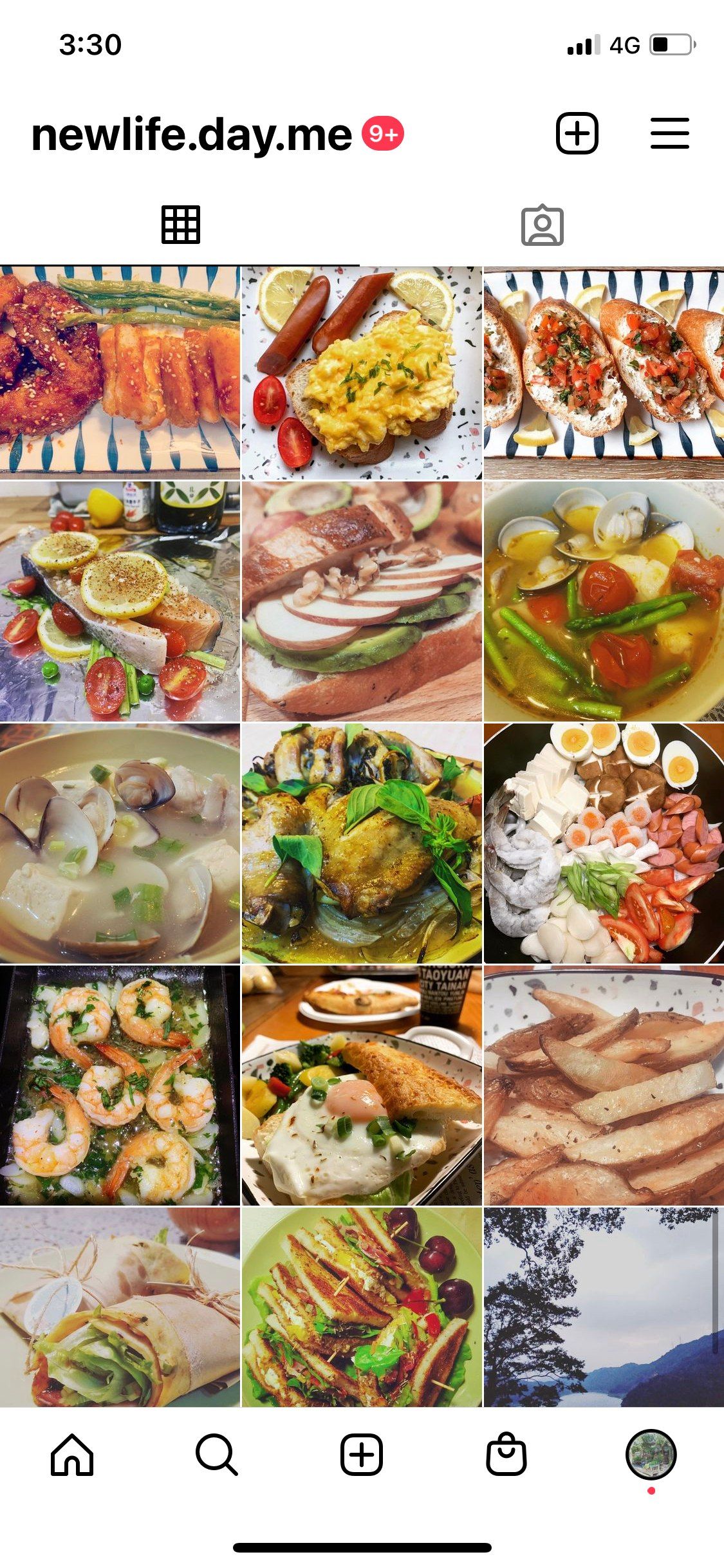Open the hot pot ingredients post
Image resolution: width=724 pixels, height=1568 pixels.
click(604, 843)
